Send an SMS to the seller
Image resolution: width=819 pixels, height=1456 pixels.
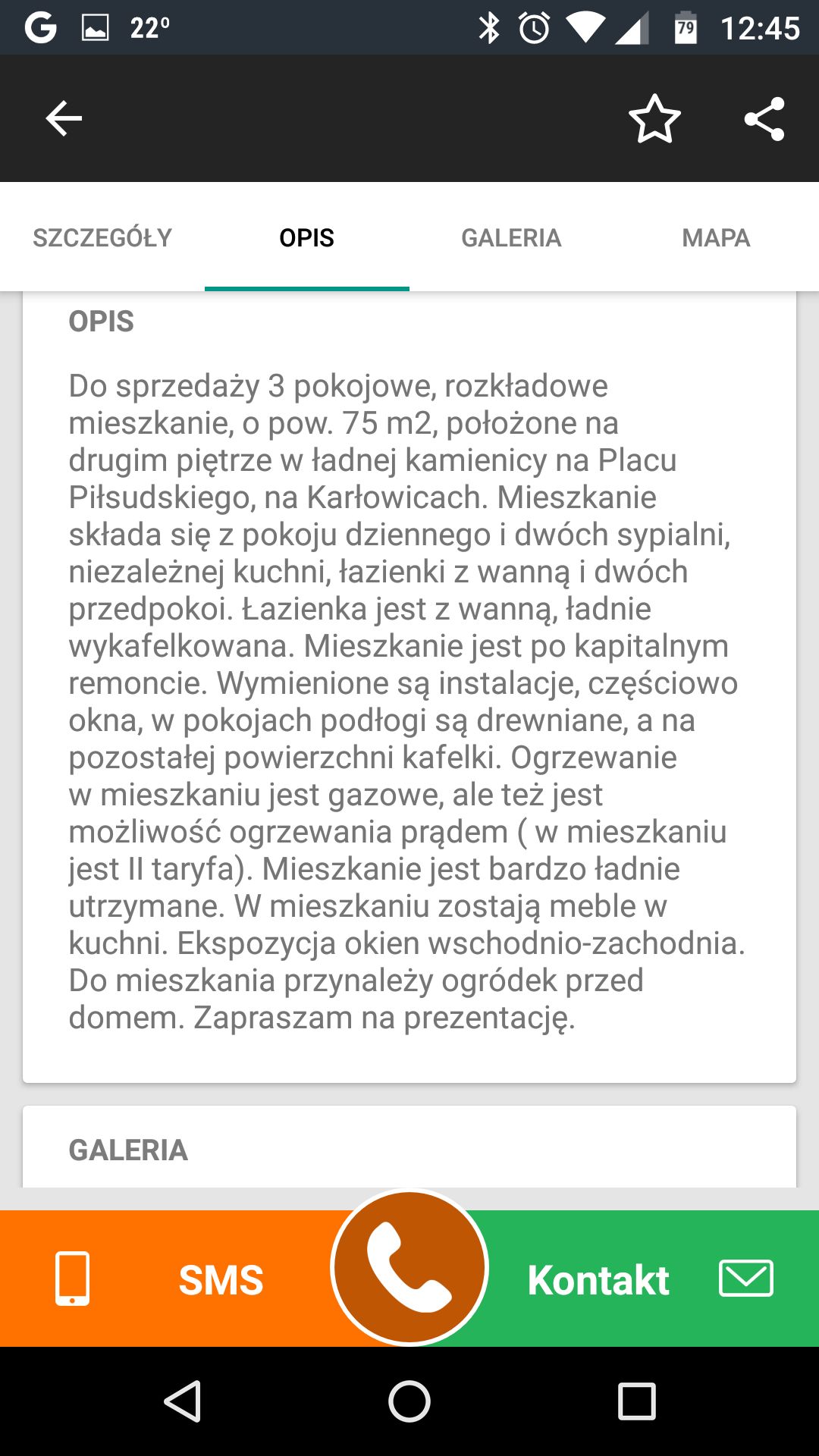[x=167, y=1279]
